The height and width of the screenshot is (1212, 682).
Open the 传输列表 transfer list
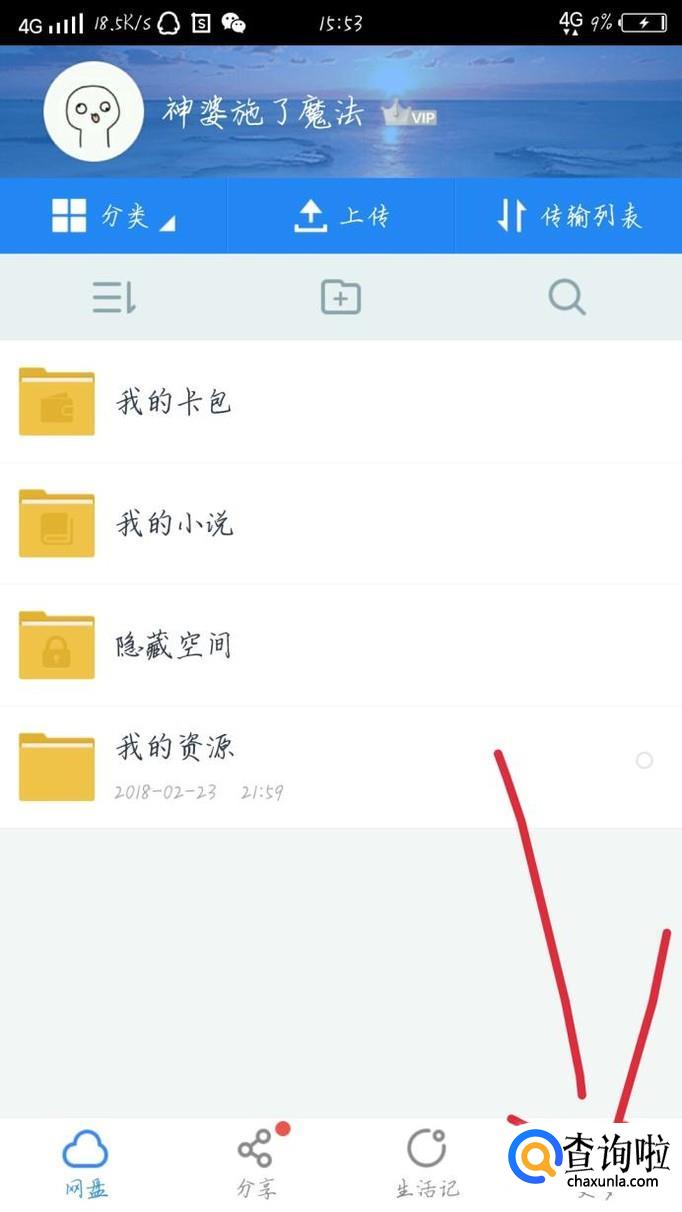click(568, 216)
